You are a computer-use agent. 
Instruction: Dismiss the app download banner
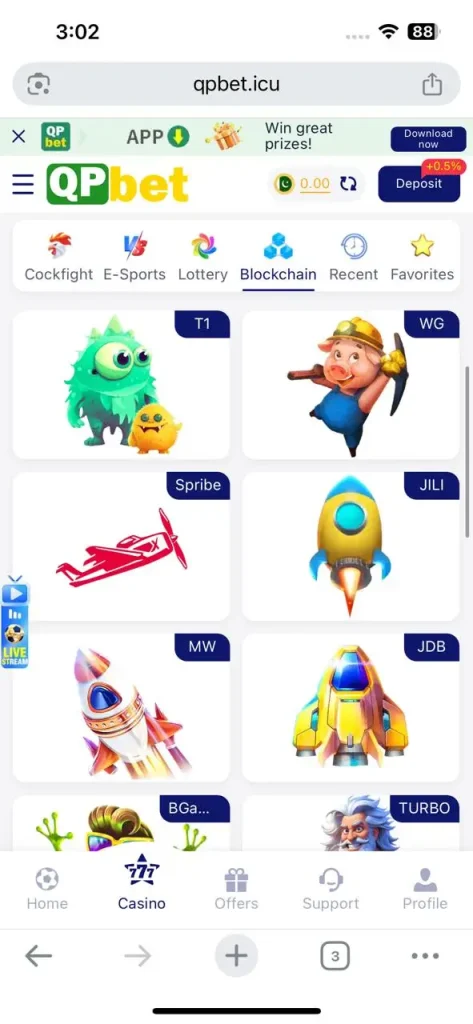(19, 136)
